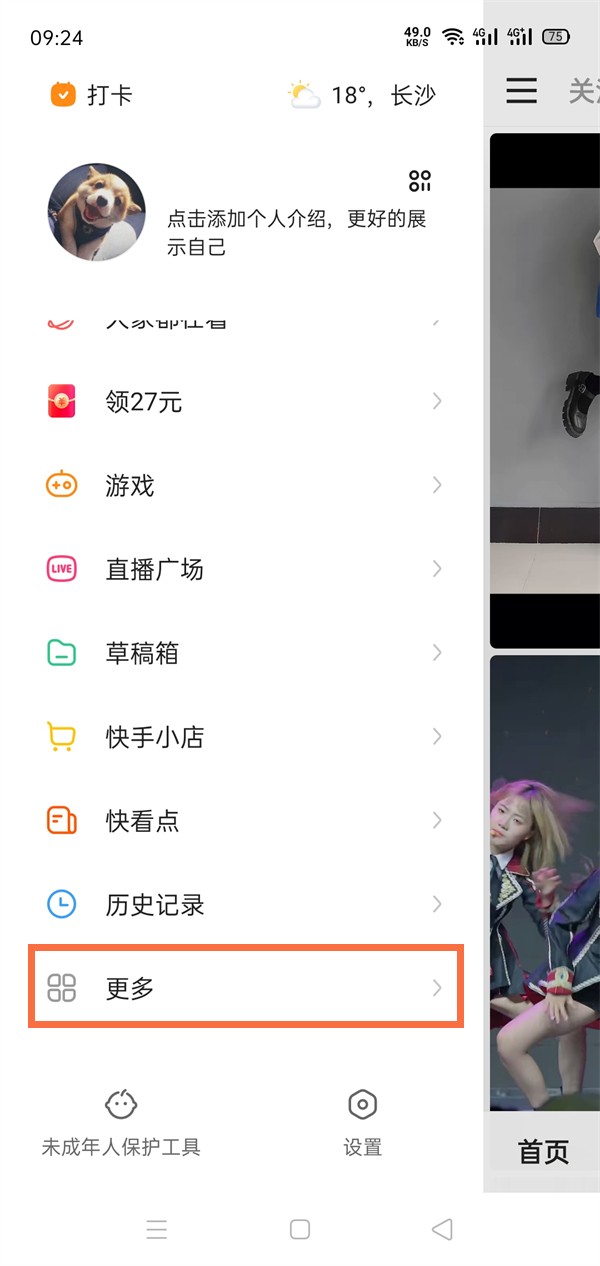
Task: Open 快看点 entry
Action: [243, 821]
